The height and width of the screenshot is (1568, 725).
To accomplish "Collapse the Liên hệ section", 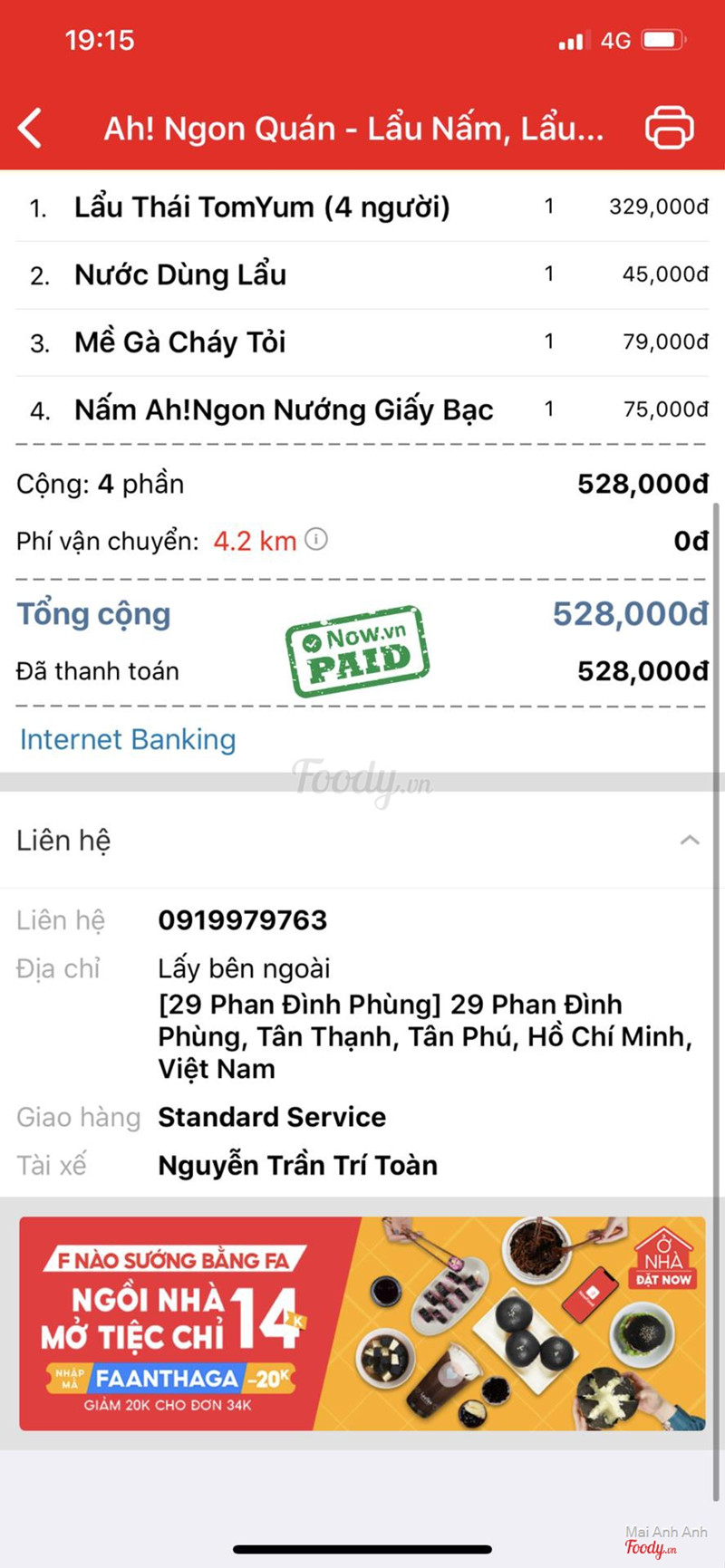I will [x=689, y=841].
